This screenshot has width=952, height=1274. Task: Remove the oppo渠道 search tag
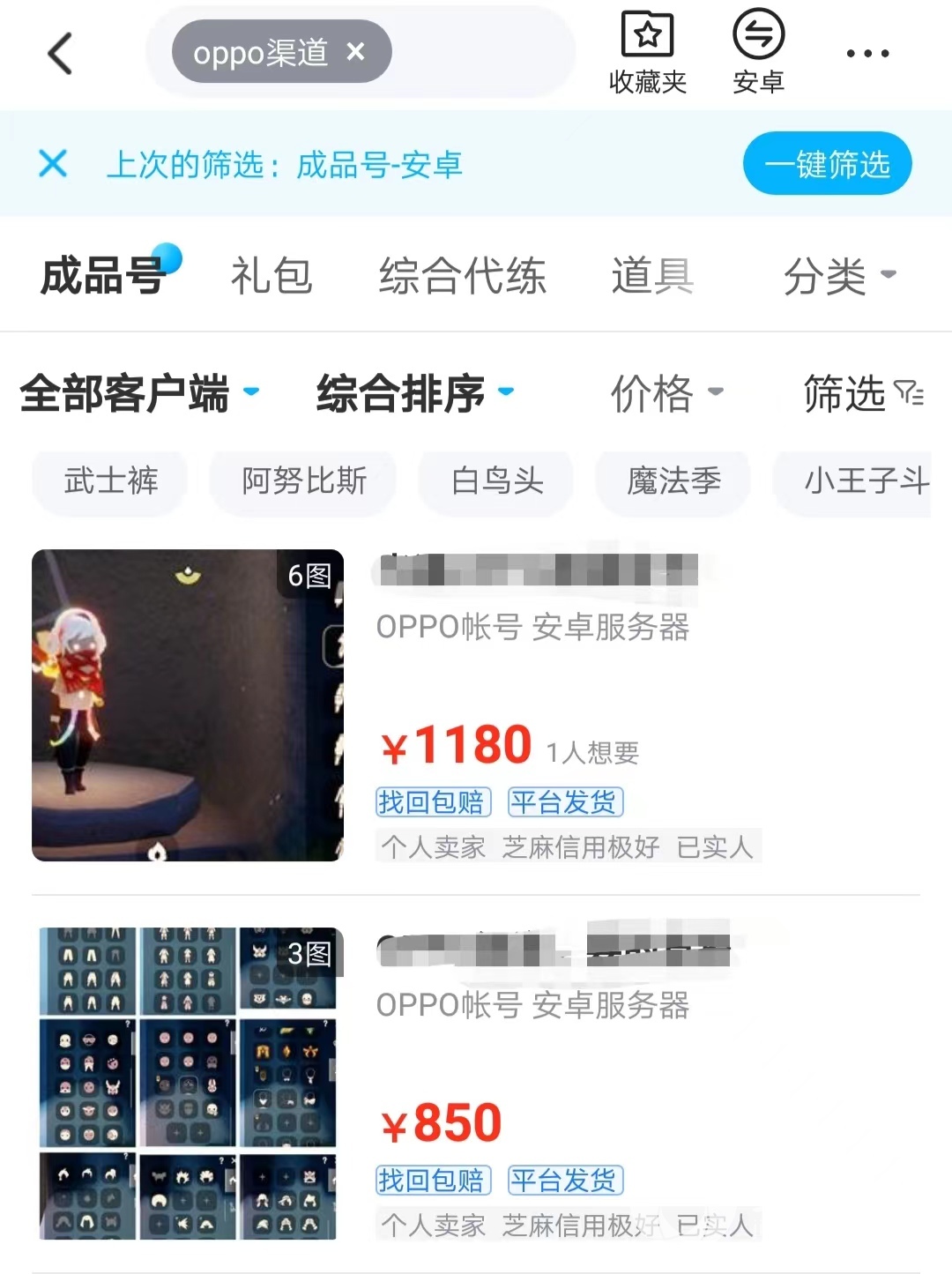[356, 52]
